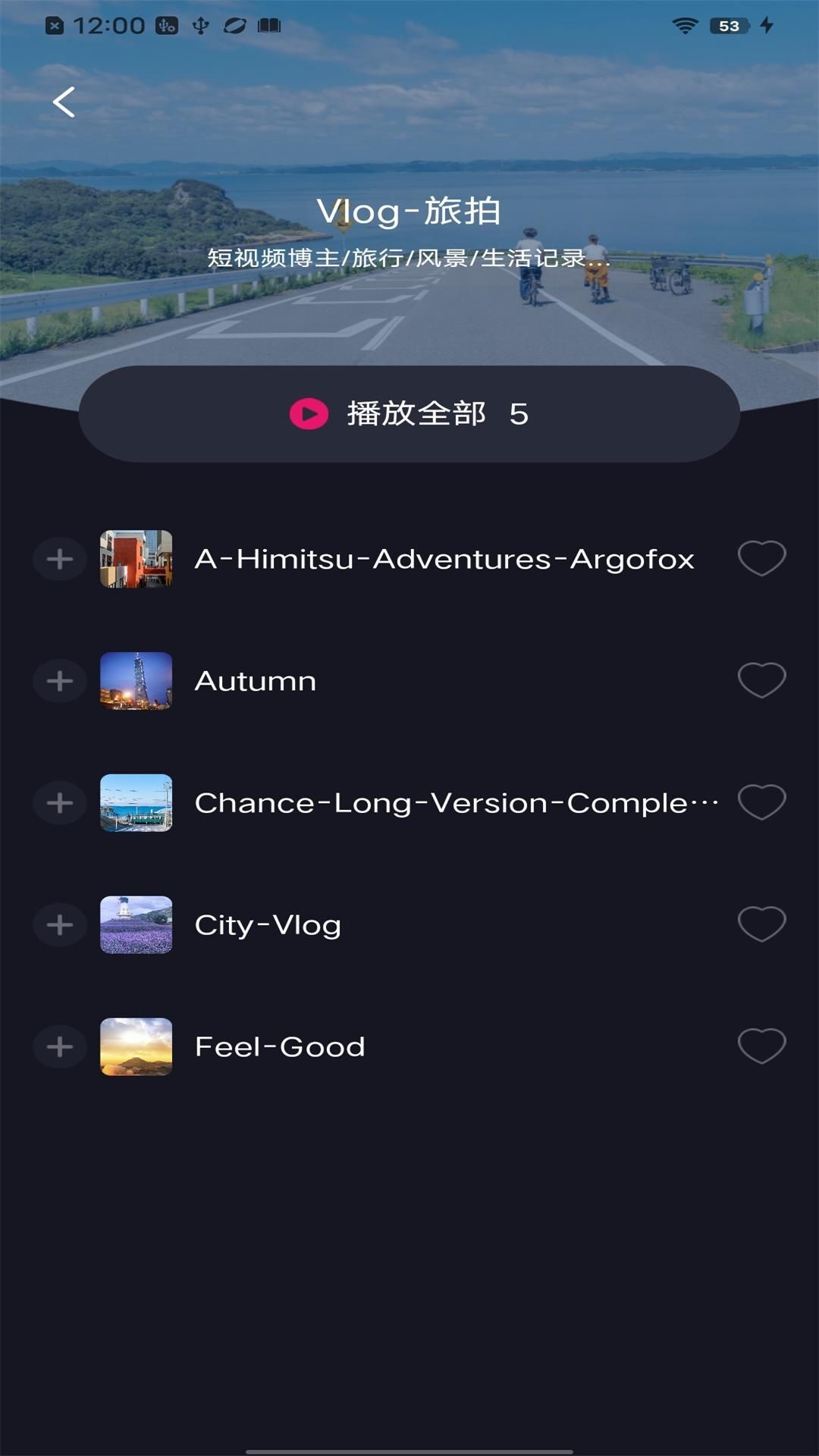This screenshot has width=819, height=1456.
Task: Add Feel-Good with its plus icon
Action: pyautogui.click(x=60, y=1046)
